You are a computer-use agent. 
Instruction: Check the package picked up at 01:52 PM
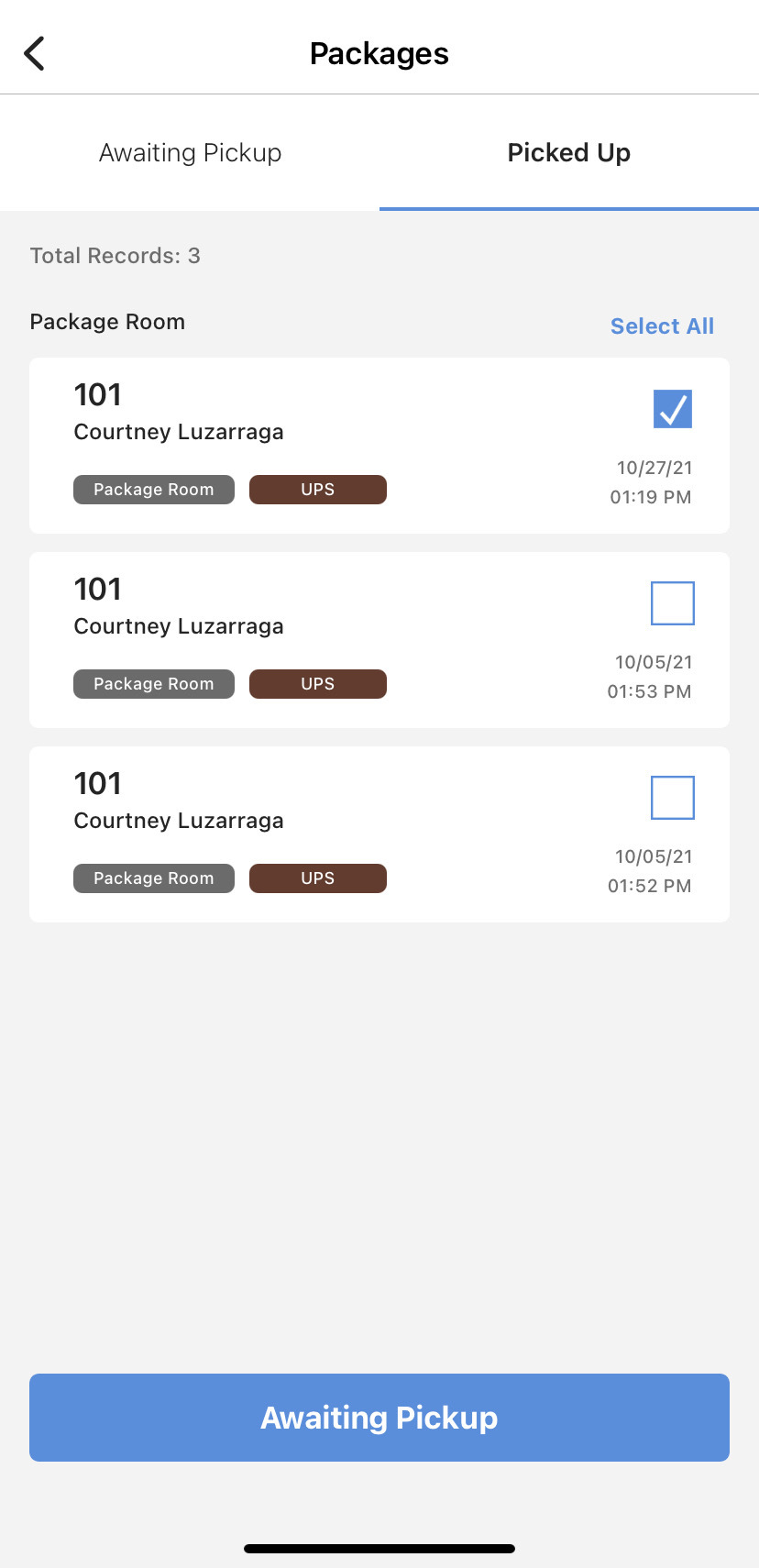(673, 798)
